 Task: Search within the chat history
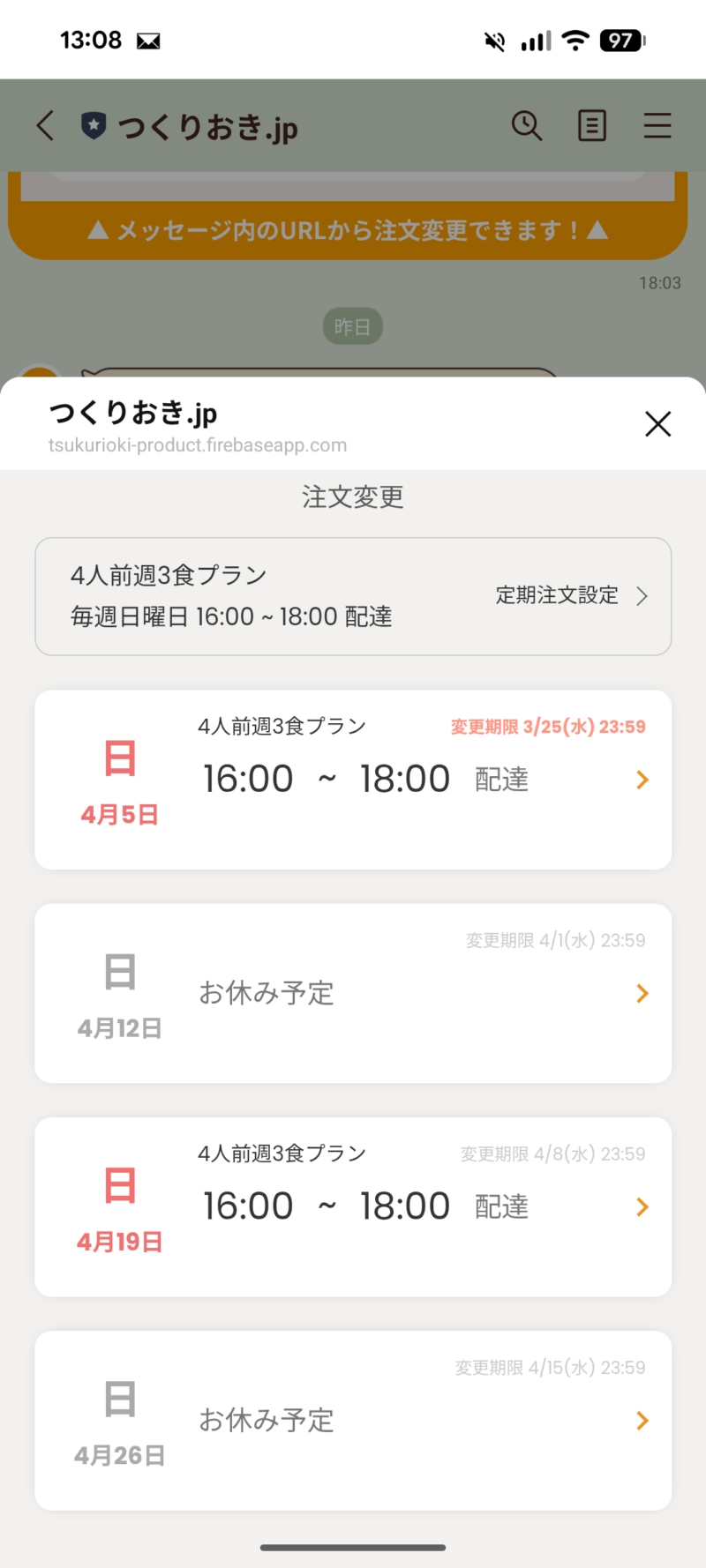coord(527,126)
